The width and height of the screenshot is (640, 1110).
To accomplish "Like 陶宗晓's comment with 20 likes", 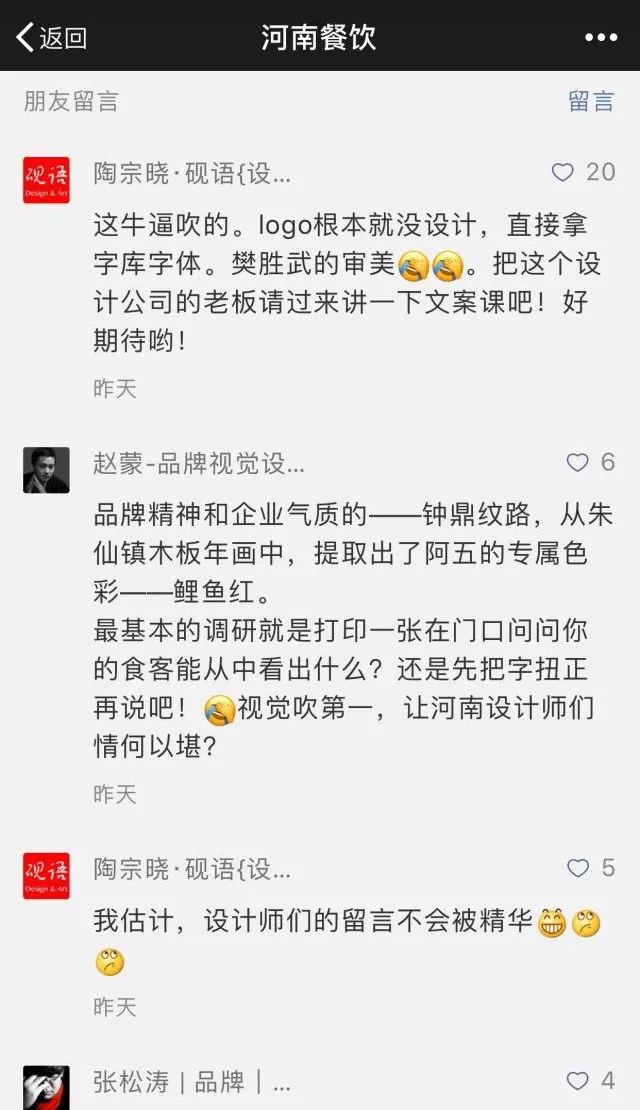I will coord(564,172).
